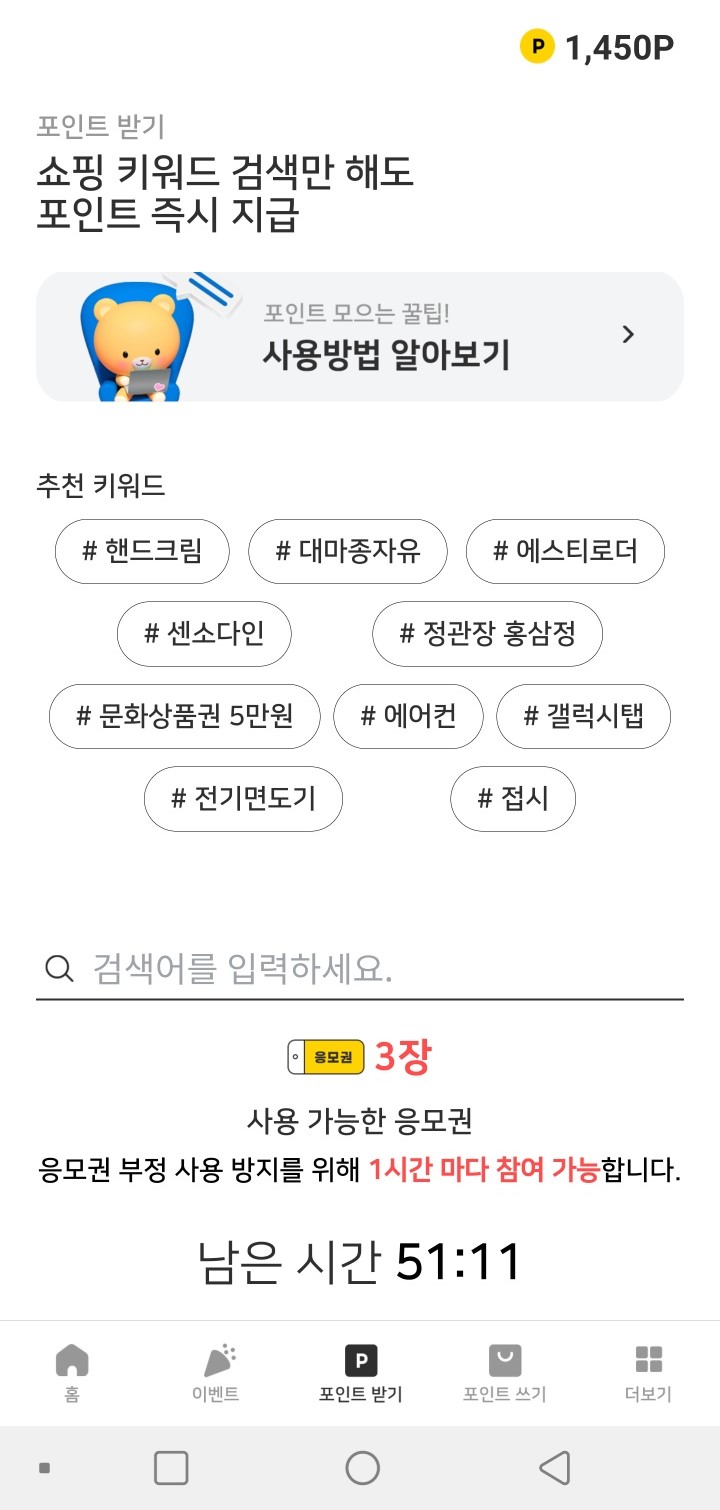The width and height of the screenshot is (720, 1510).
Task: Tap the 포인트 쓰기 shopping bag icon
Action: (504, 1359)
